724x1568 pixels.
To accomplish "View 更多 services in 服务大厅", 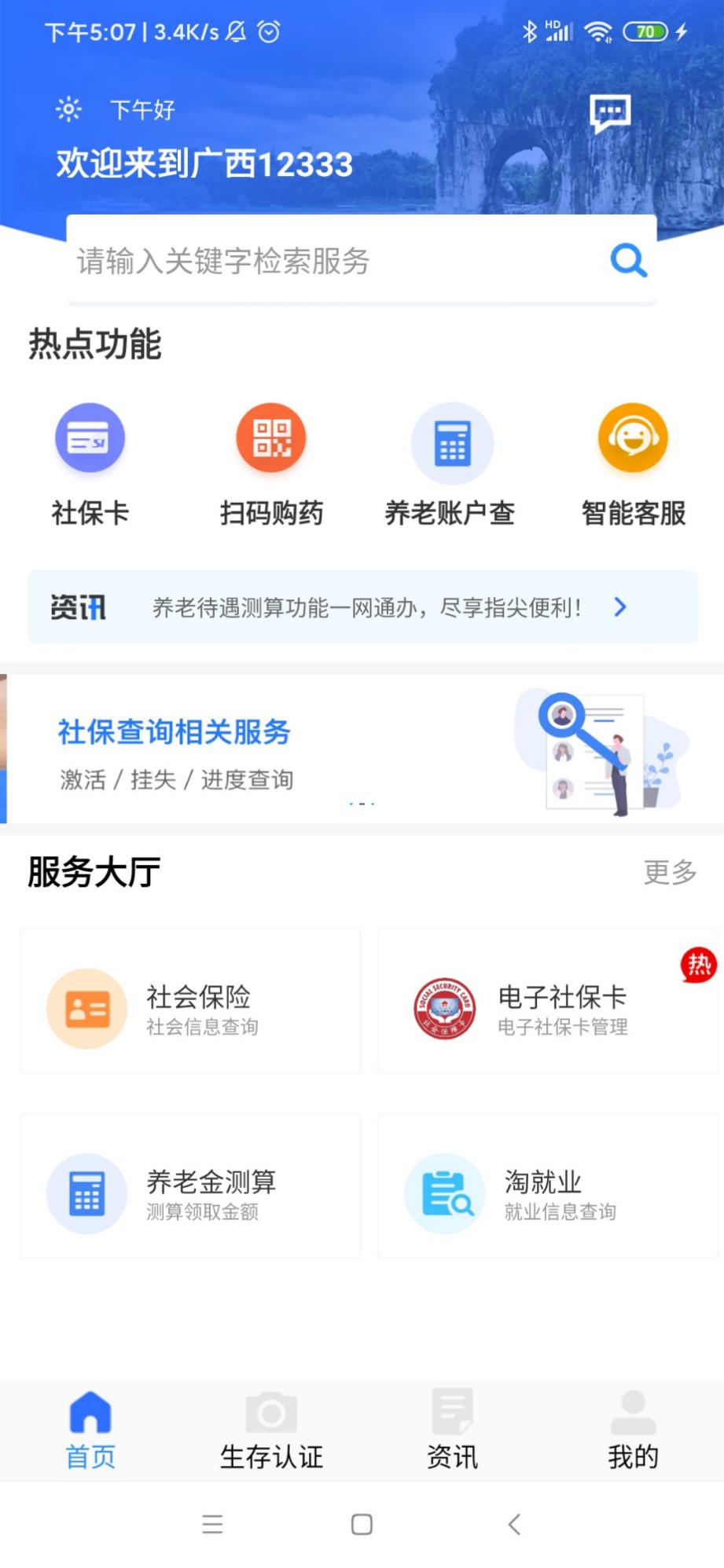I will pyautogui.click(x=670, y=872).
